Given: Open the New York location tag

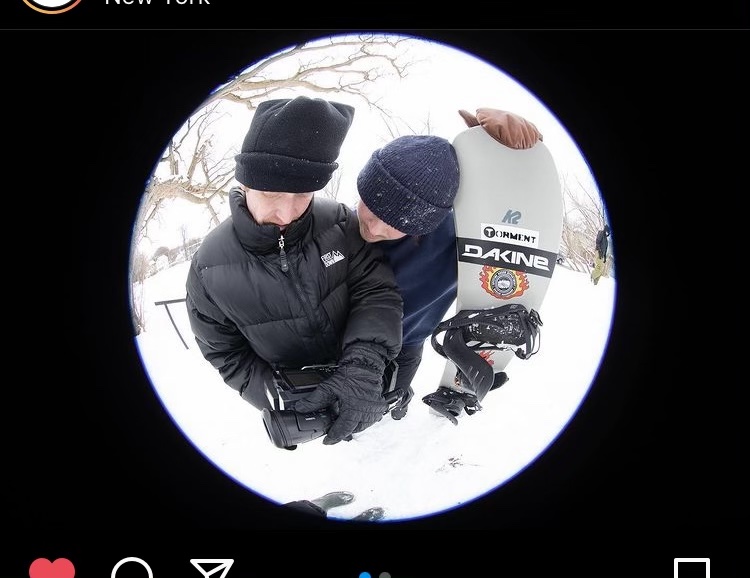Looking at the screenshot, I should (x=158, y=3).
